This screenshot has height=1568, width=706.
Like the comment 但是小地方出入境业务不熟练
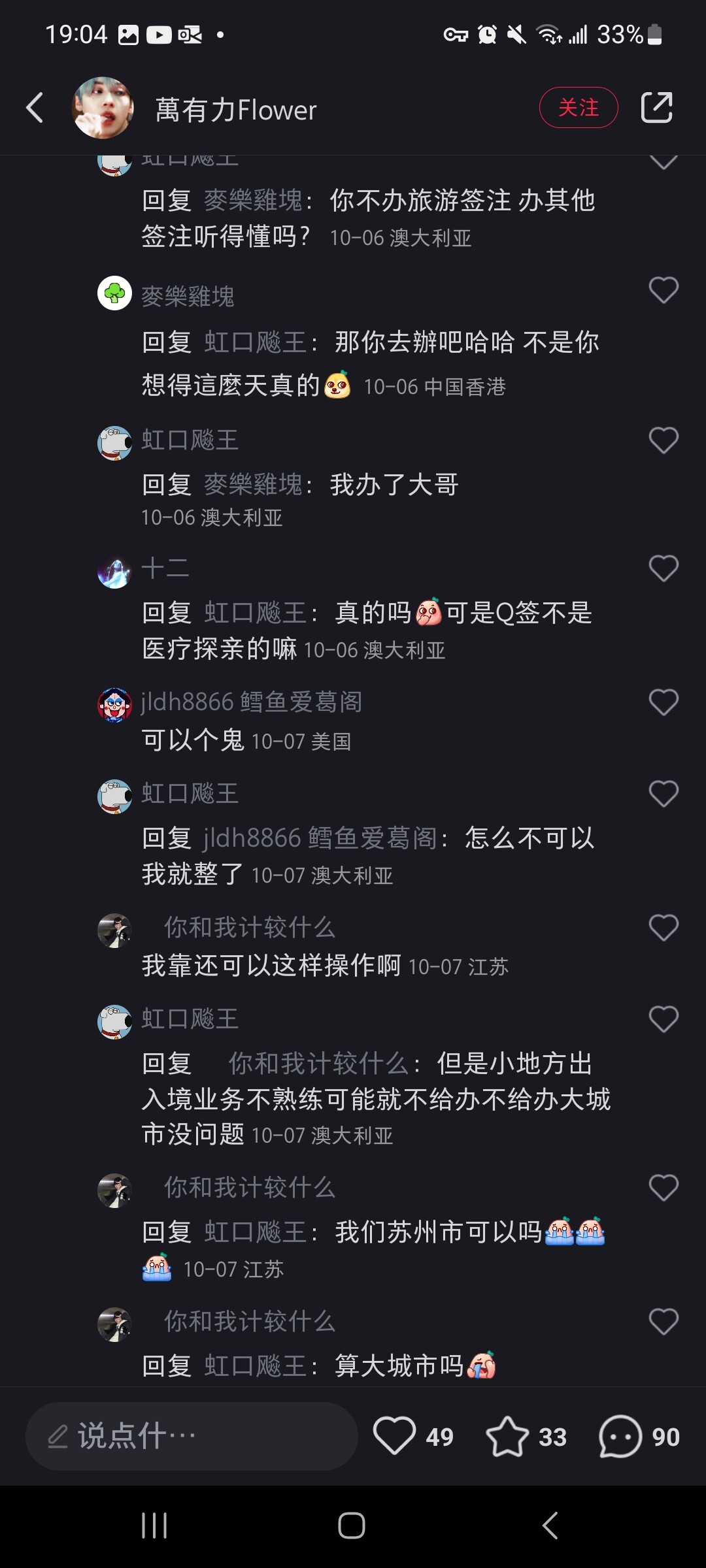[x=663, y=1019]
